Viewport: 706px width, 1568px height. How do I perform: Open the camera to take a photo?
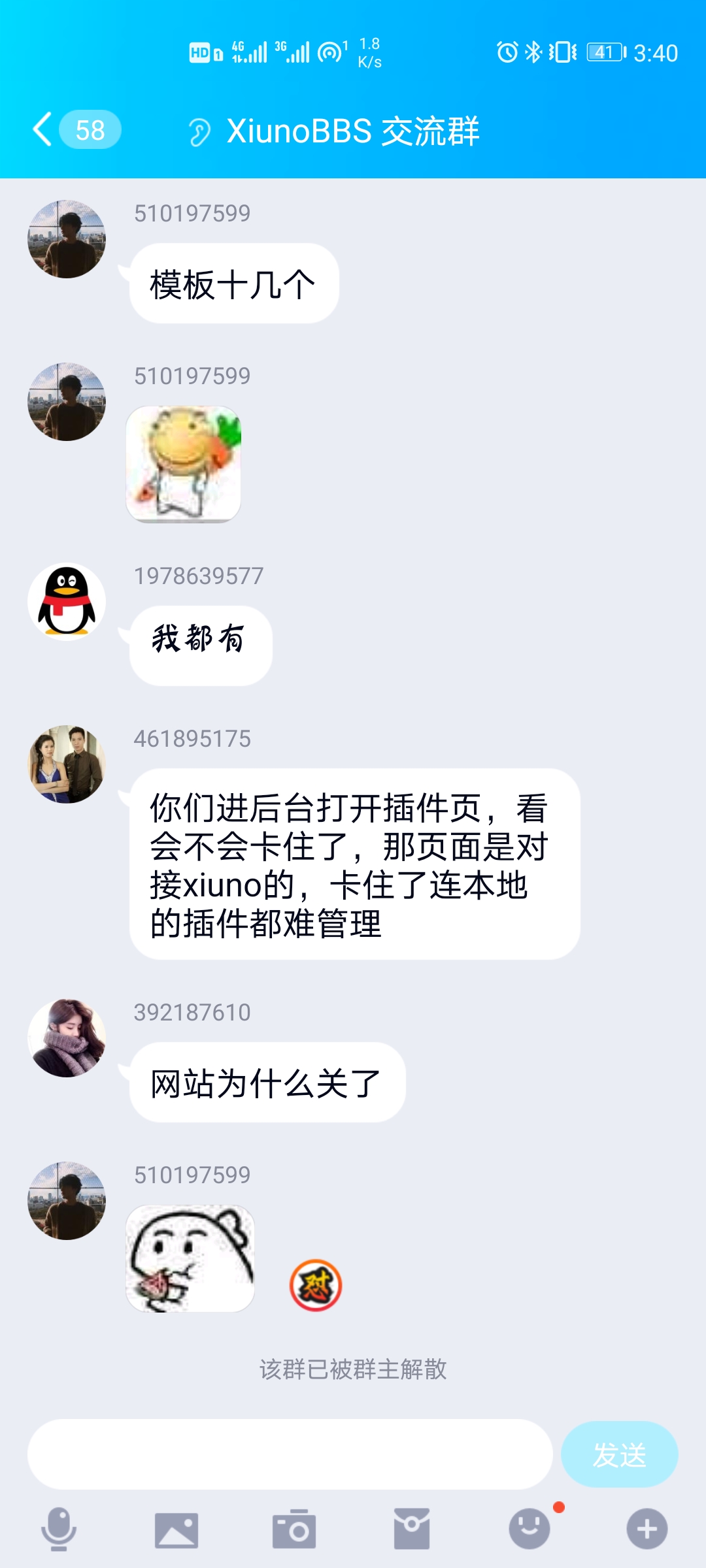[294, 1529]
